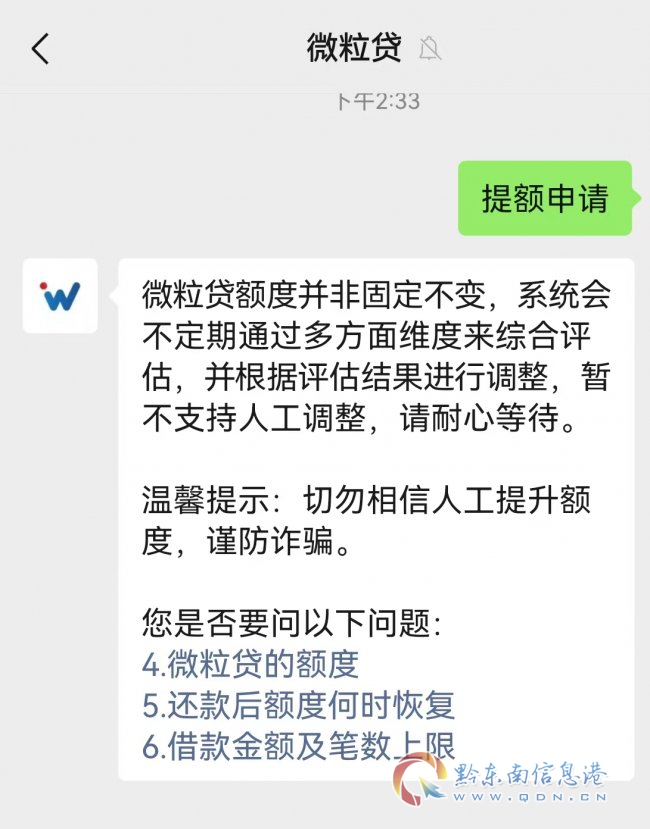Open the 微粒贷 account avatar
The height and width of the screenshot is (829, 650).
click(60, 295)
